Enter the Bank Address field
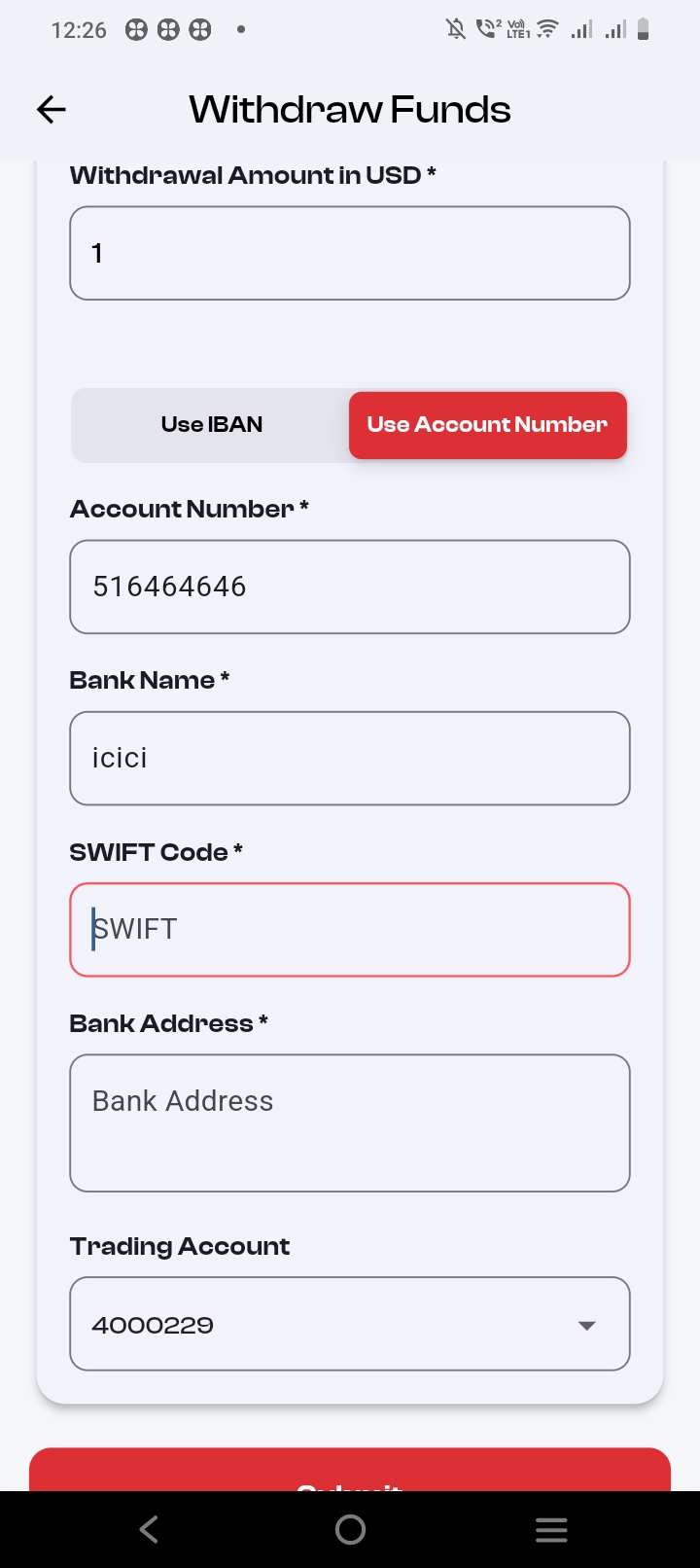This screenshot has height=1568, width=700. (350, 1123)
